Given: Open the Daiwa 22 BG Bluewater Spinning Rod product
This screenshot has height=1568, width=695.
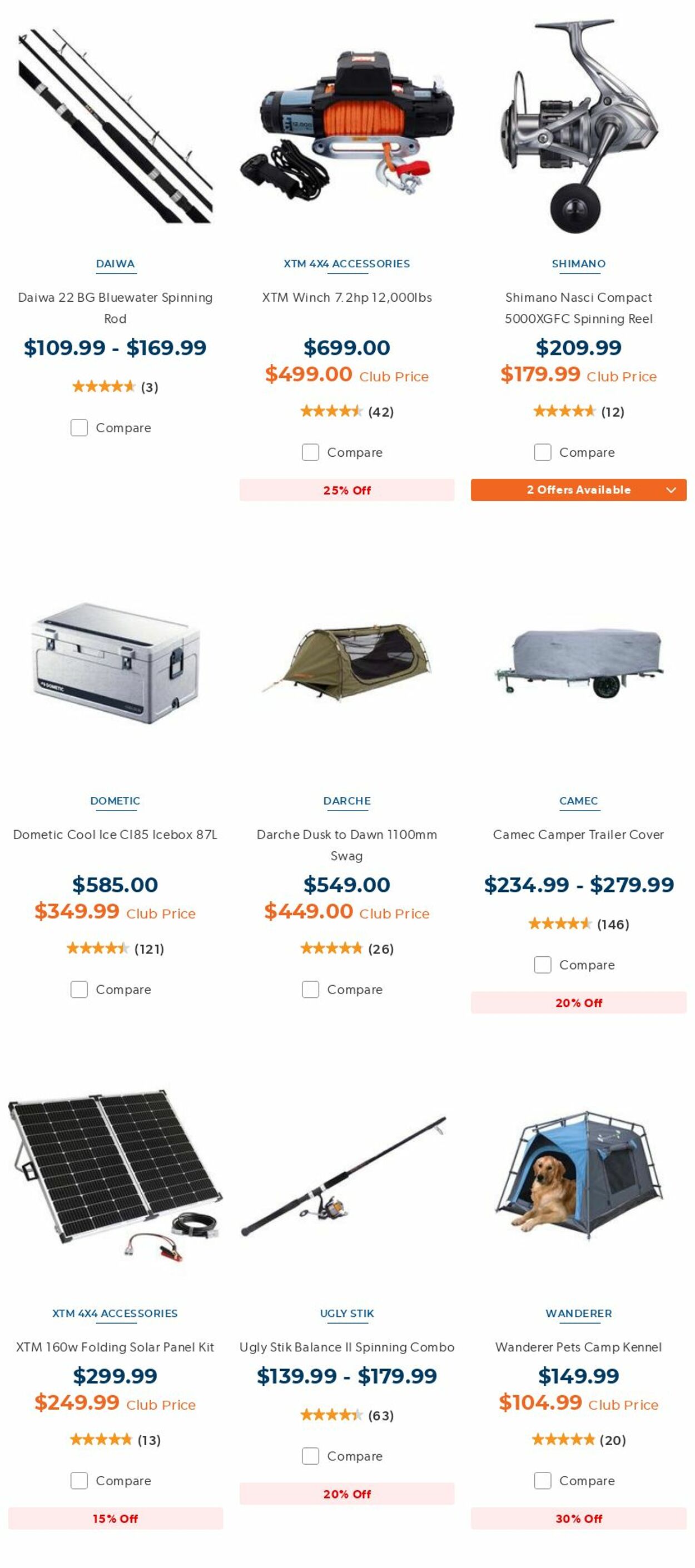Looking at the screenshot, I should [x=115, y=307].
